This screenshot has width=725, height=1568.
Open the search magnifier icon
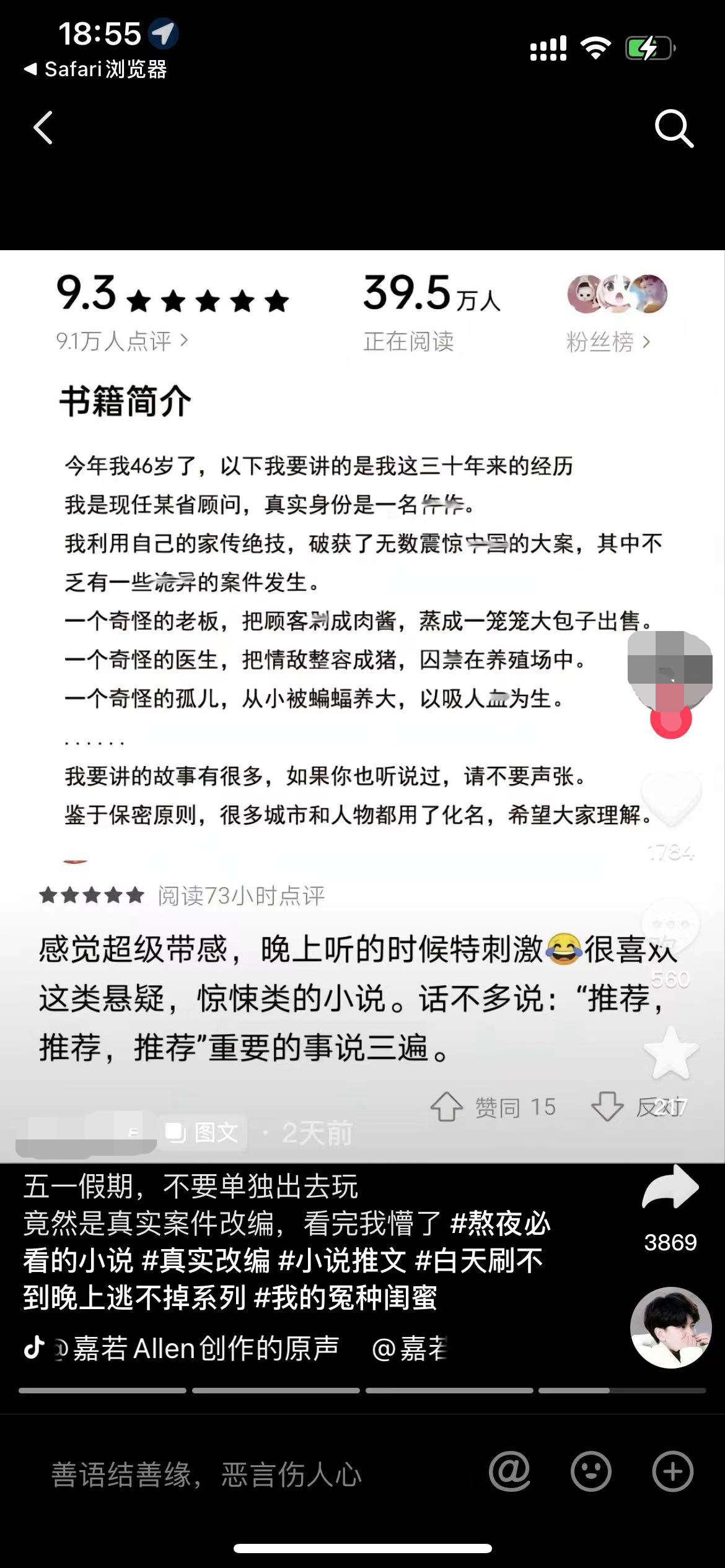point(674,128)
